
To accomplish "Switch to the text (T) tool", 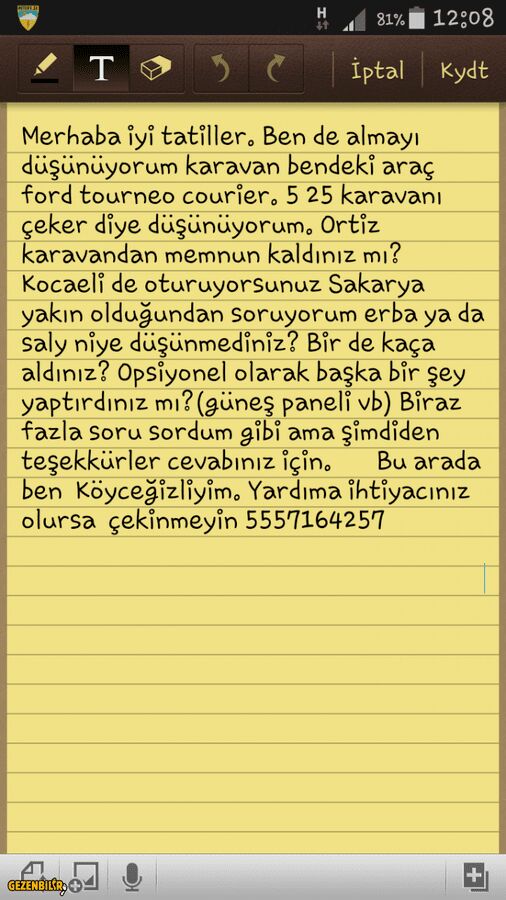I will click(101, 69).
